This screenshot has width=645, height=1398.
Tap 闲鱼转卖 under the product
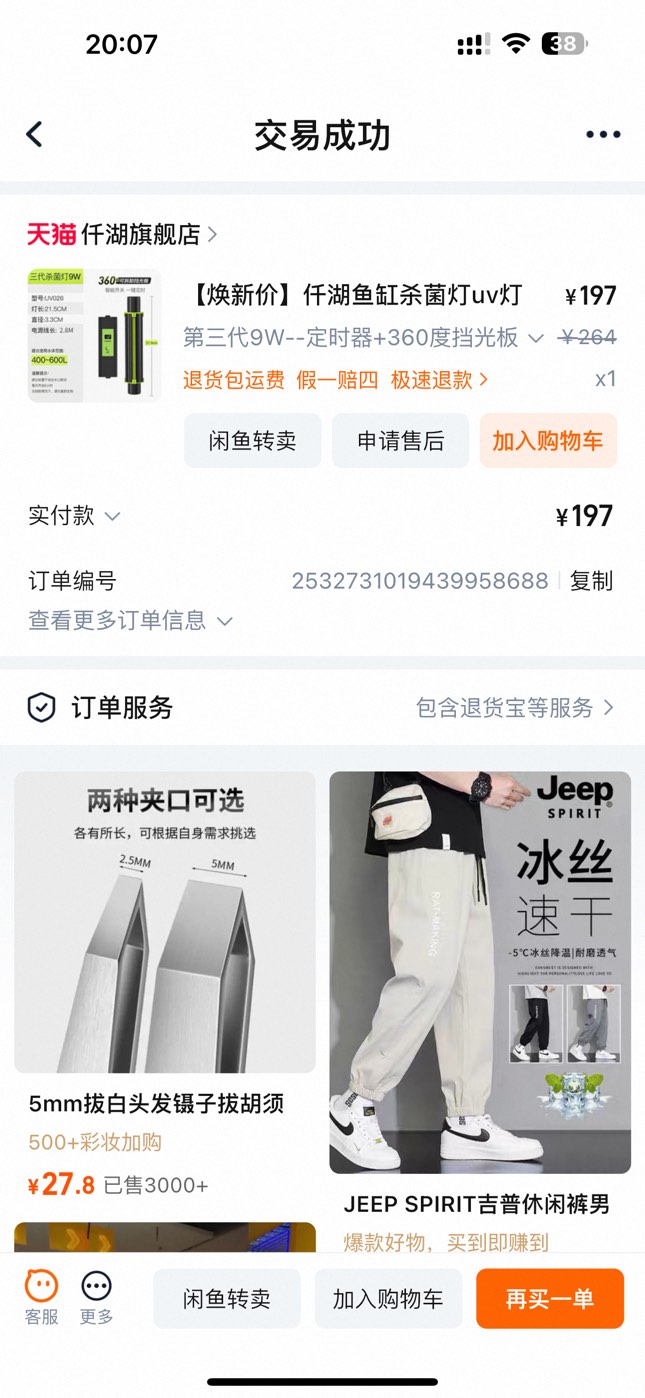[252, 441]
